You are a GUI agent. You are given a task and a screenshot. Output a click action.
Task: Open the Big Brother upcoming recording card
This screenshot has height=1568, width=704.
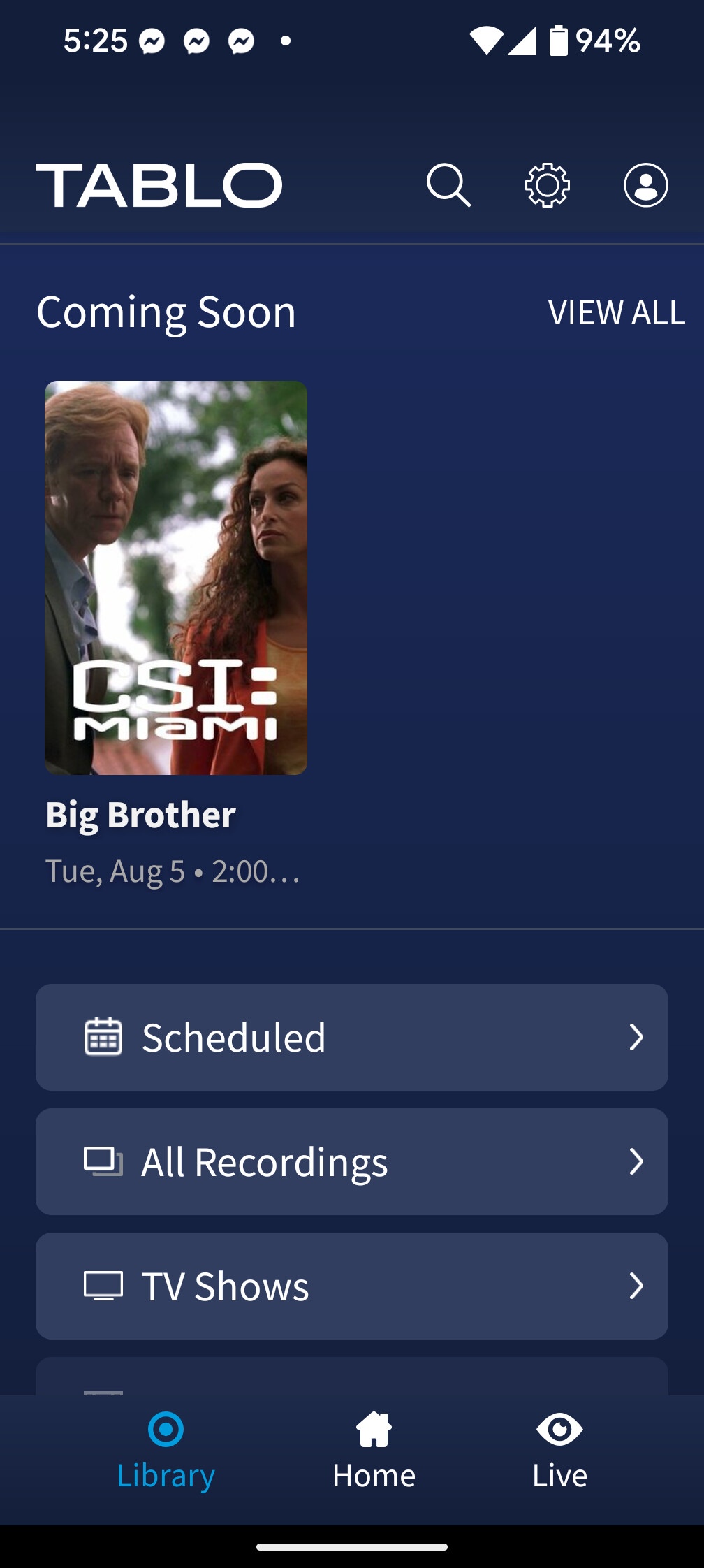pyautogui.click(x=176, y=577)
